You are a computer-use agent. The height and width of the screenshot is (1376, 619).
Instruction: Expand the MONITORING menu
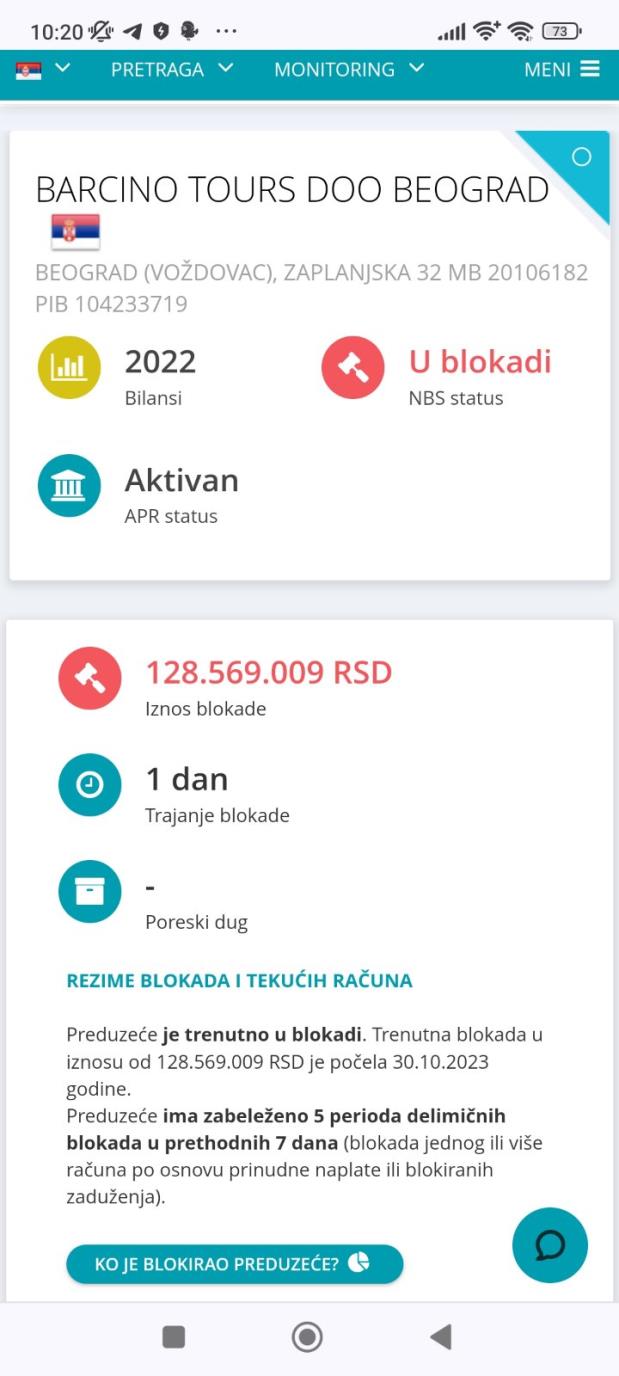coord(349,70)
